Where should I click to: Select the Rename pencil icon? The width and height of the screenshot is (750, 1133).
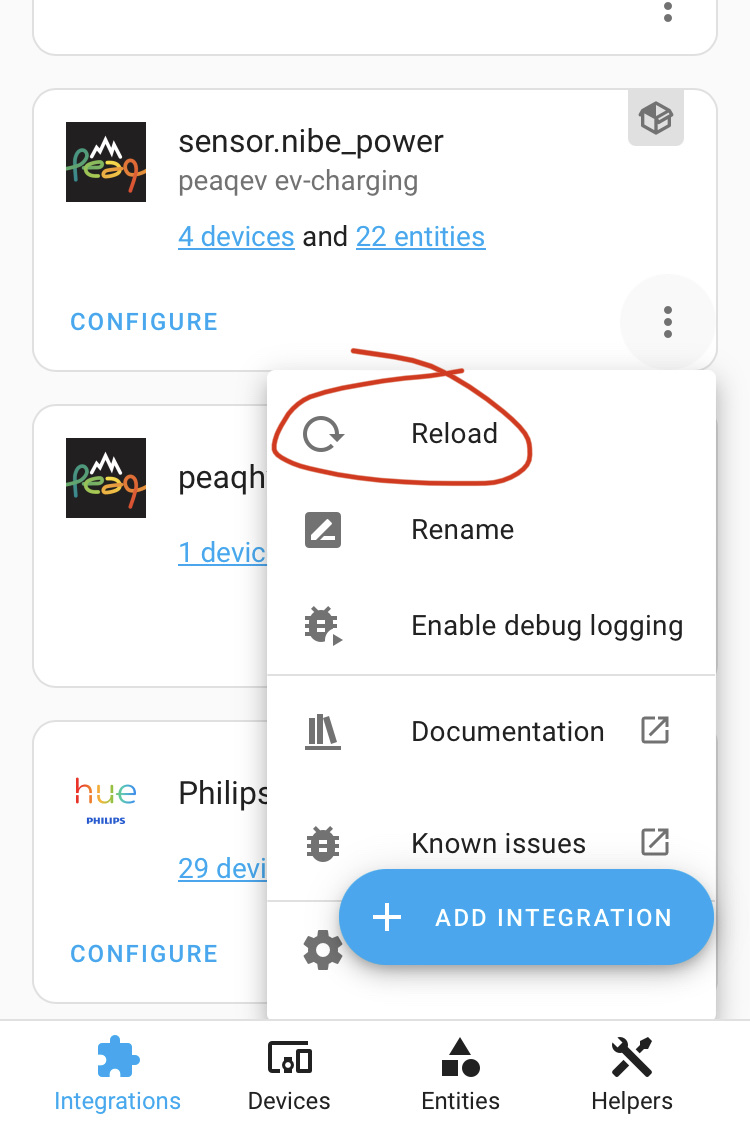(x=321, y=530)
